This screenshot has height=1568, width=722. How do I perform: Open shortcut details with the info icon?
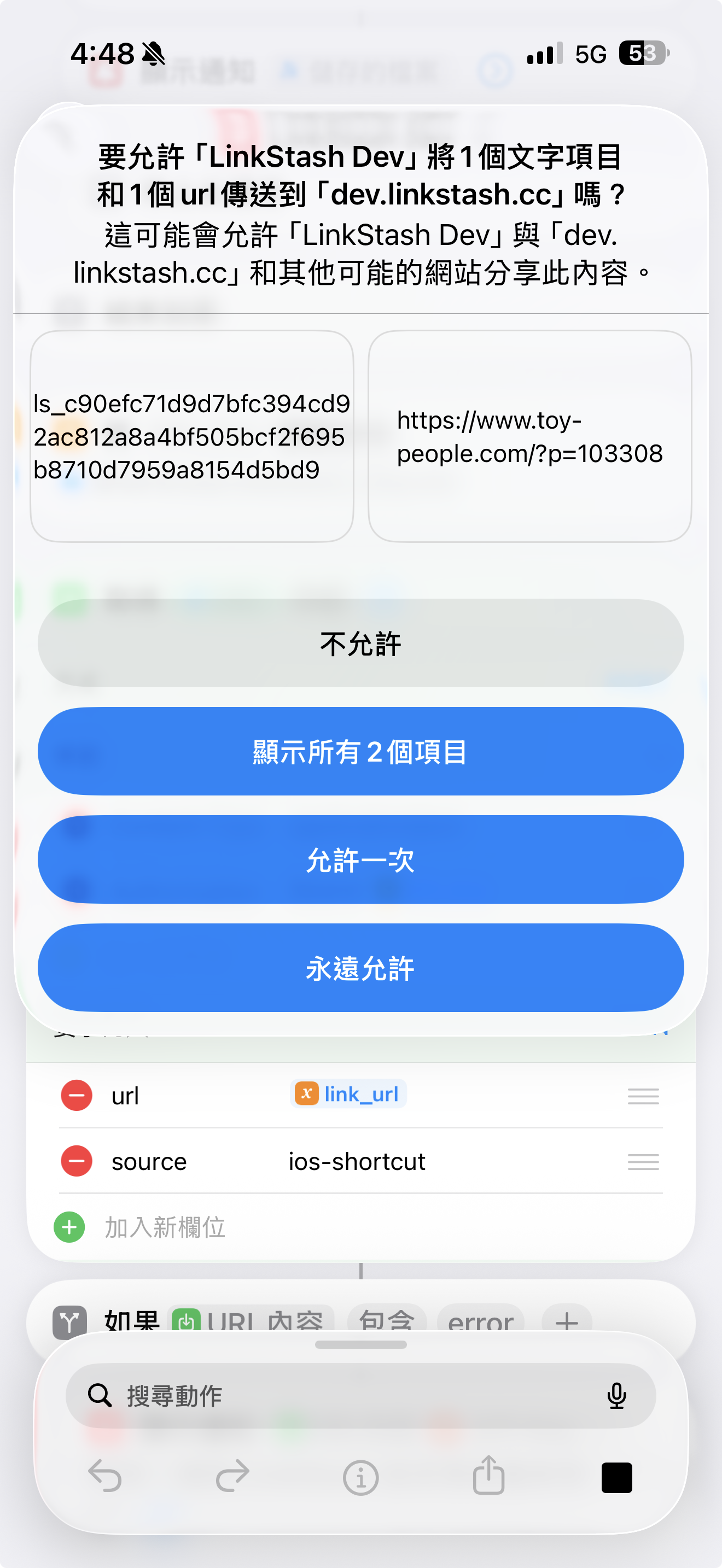361,1477
